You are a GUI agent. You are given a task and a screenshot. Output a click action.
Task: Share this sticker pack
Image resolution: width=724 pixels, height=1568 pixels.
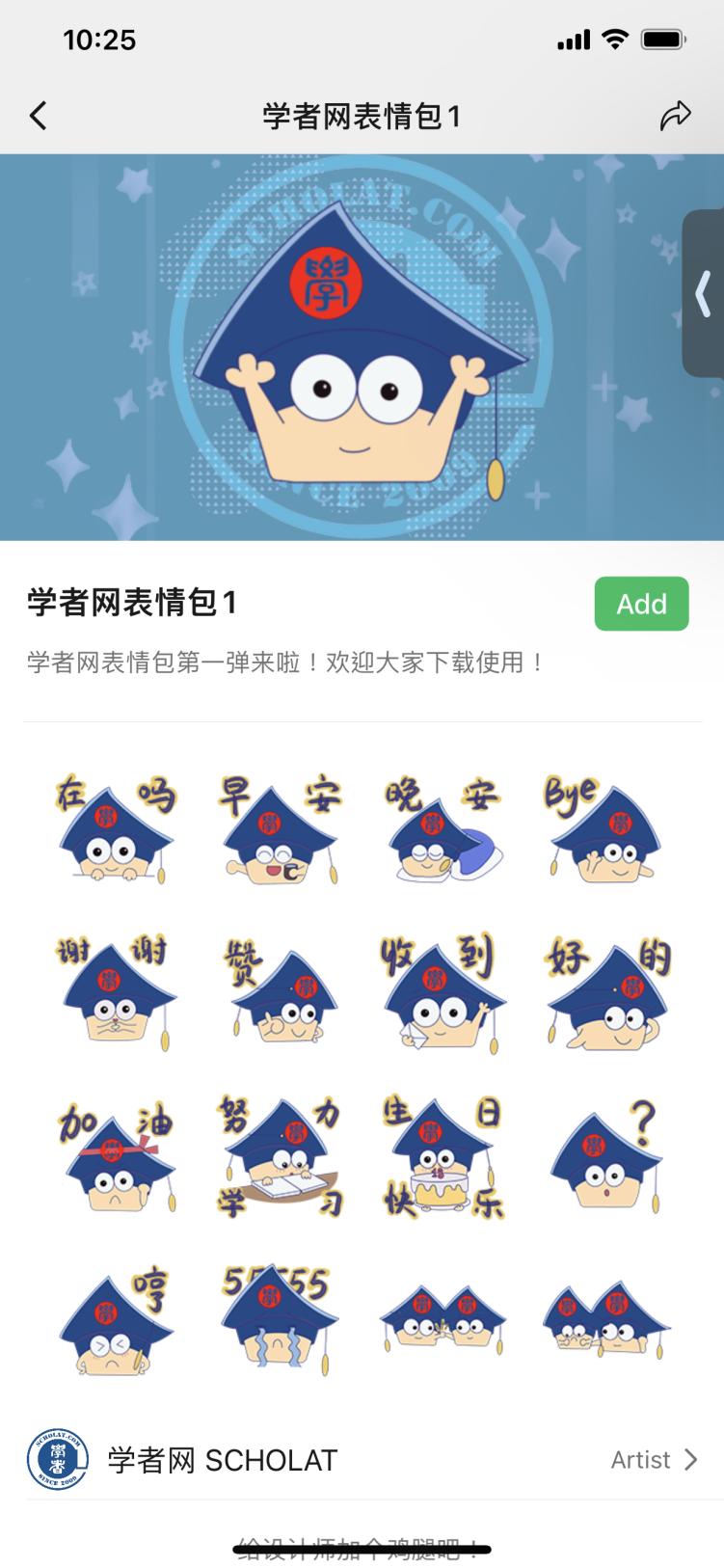pyautogui.click(x=675, y=116)
